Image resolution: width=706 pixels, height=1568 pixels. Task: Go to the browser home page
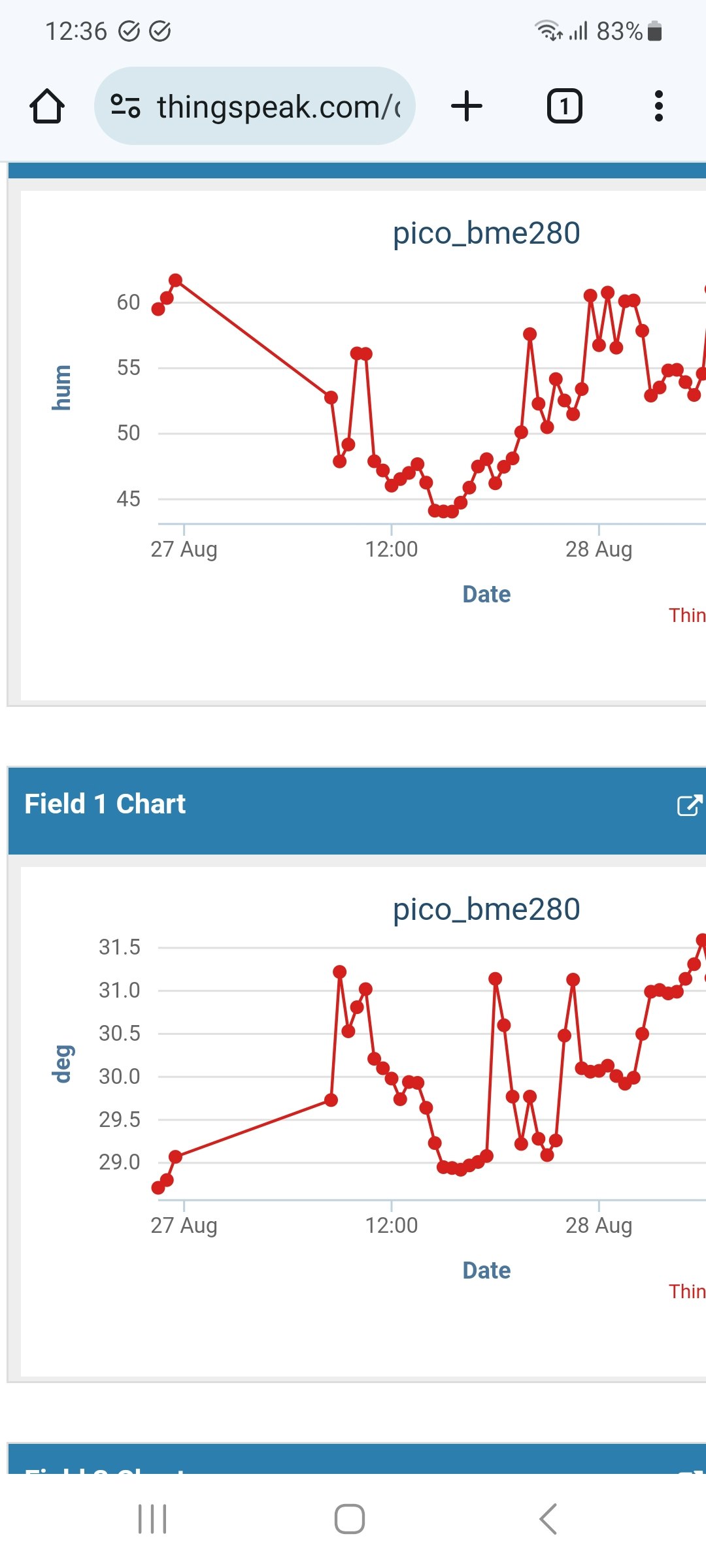47,106
